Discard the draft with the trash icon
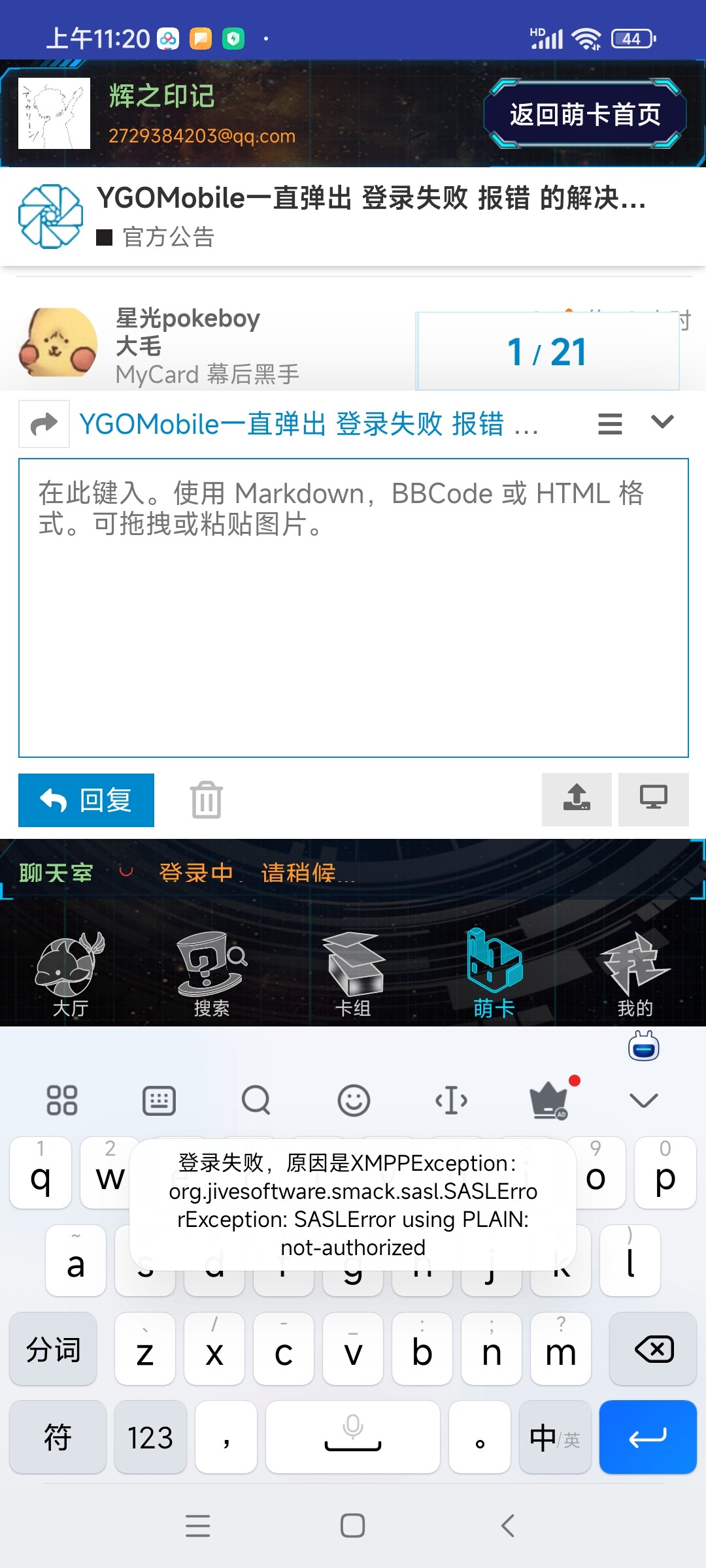 207,800
